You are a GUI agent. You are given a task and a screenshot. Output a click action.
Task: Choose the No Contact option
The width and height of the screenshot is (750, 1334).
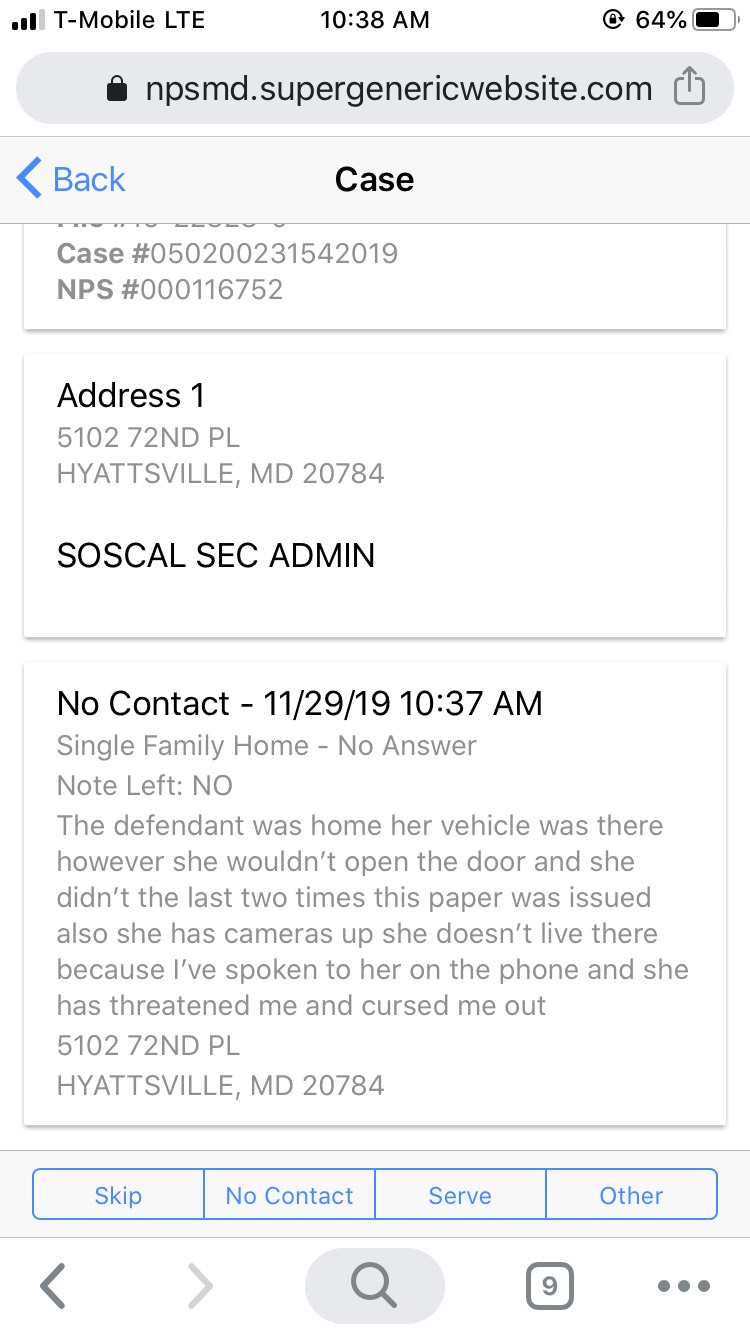tap(290, 1195)
